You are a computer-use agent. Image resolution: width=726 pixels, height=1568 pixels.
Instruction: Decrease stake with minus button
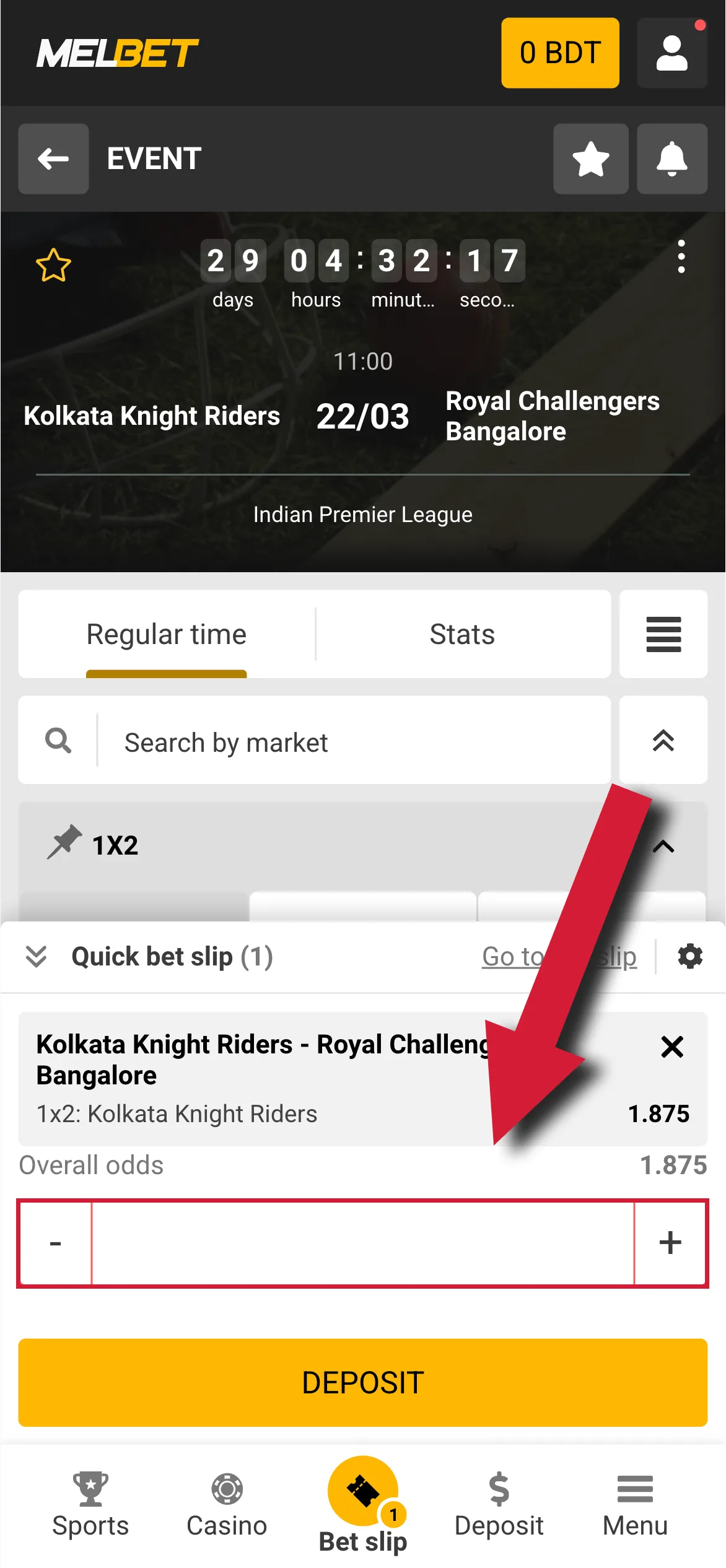[56, 1243]
